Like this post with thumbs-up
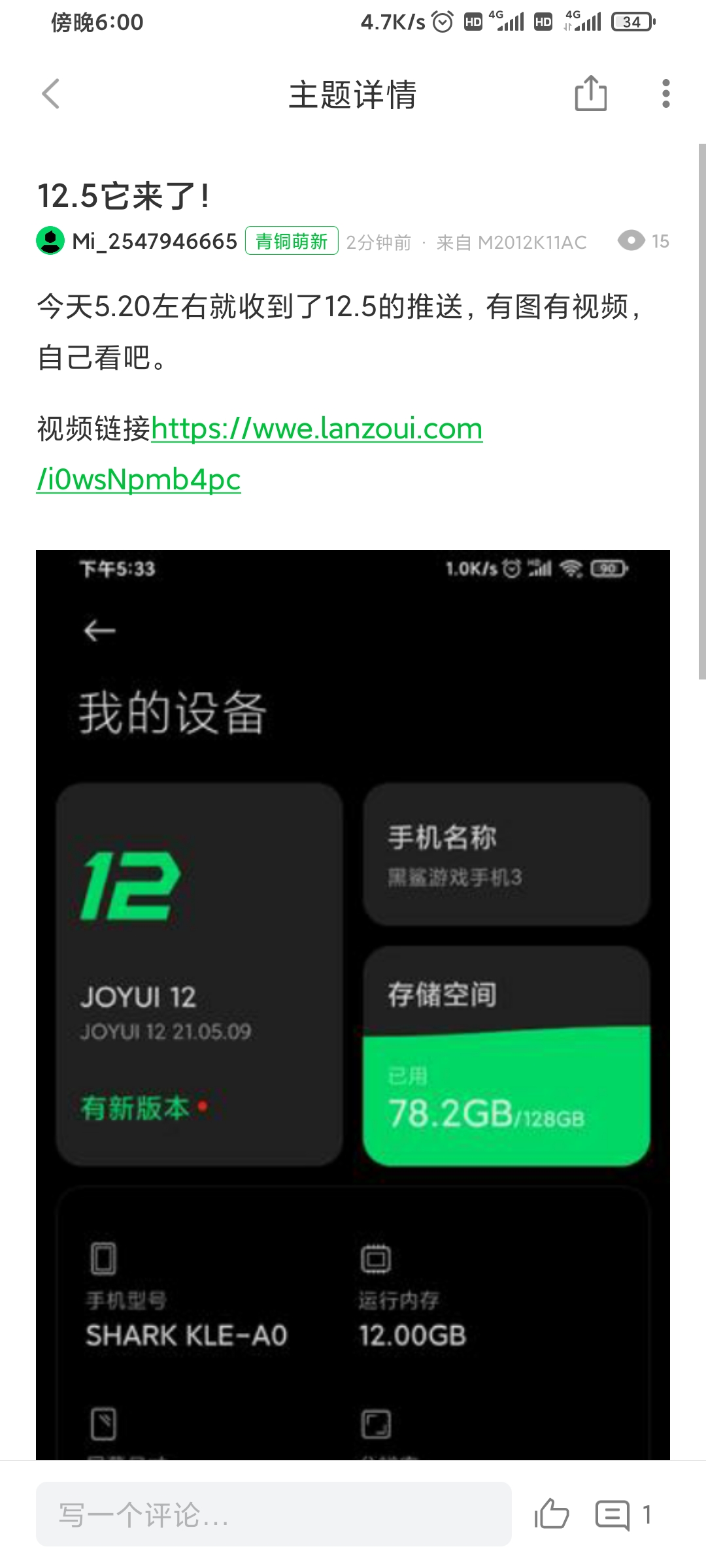The image size is (706, 1568). 552,1514
